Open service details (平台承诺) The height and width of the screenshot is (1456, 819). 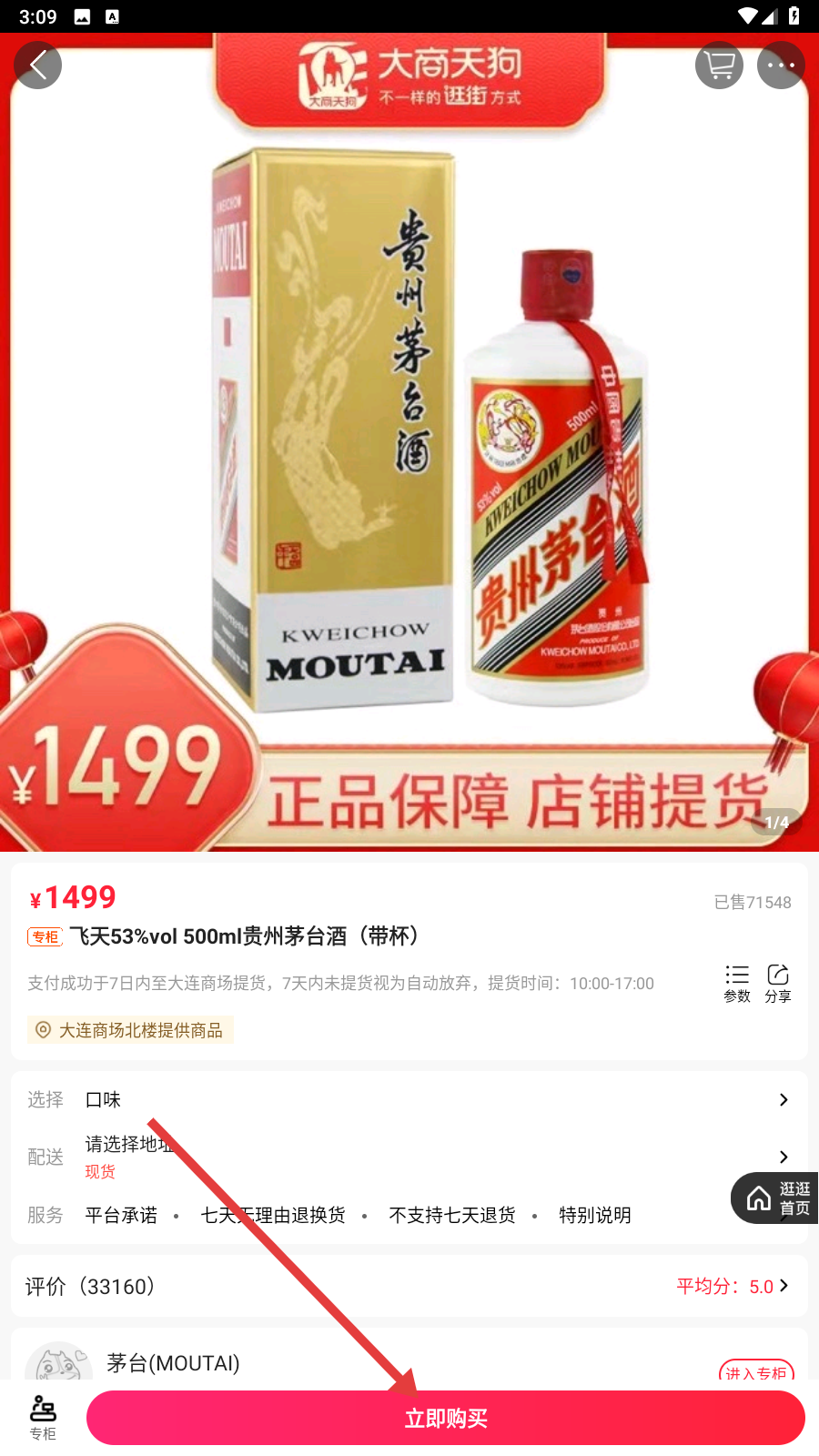coord(364,1215)
